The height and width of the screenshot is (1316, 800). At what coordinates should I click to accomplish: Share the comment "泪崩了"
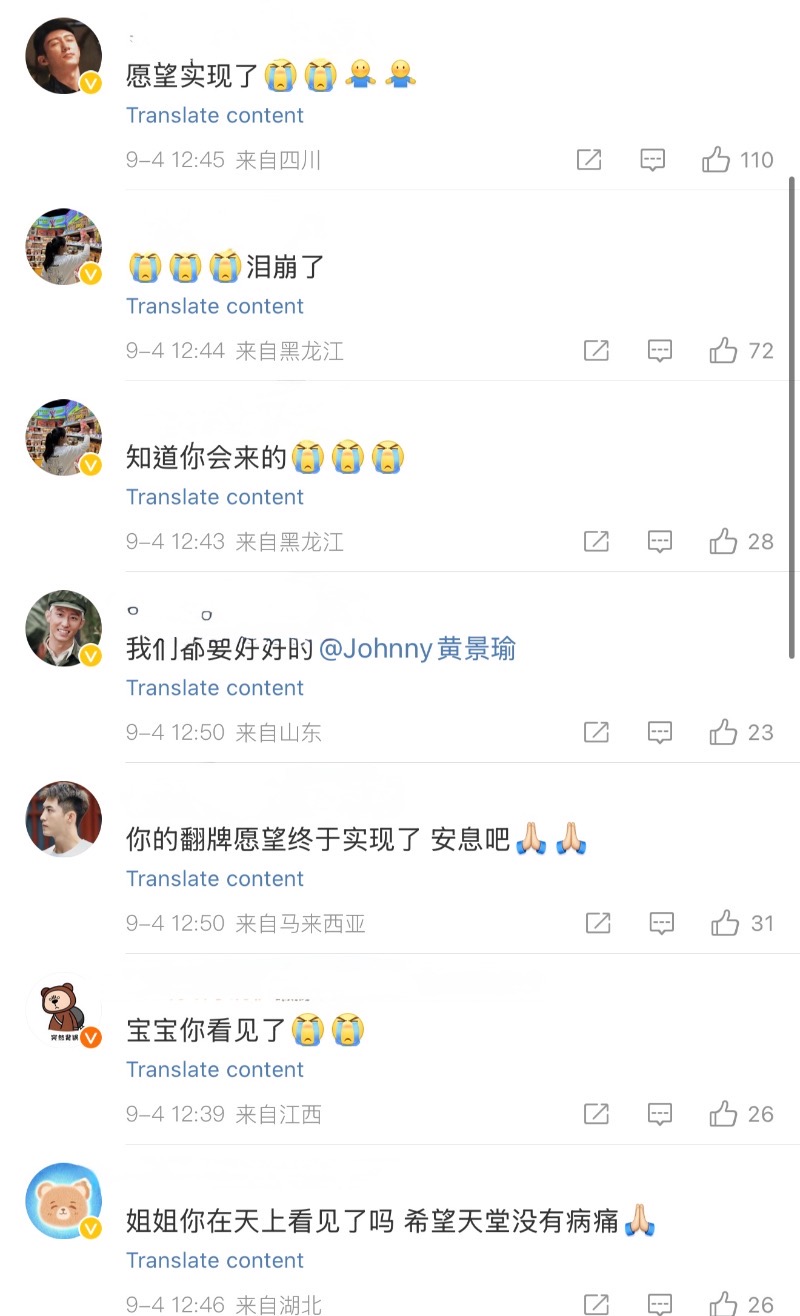tap(596, 351)
